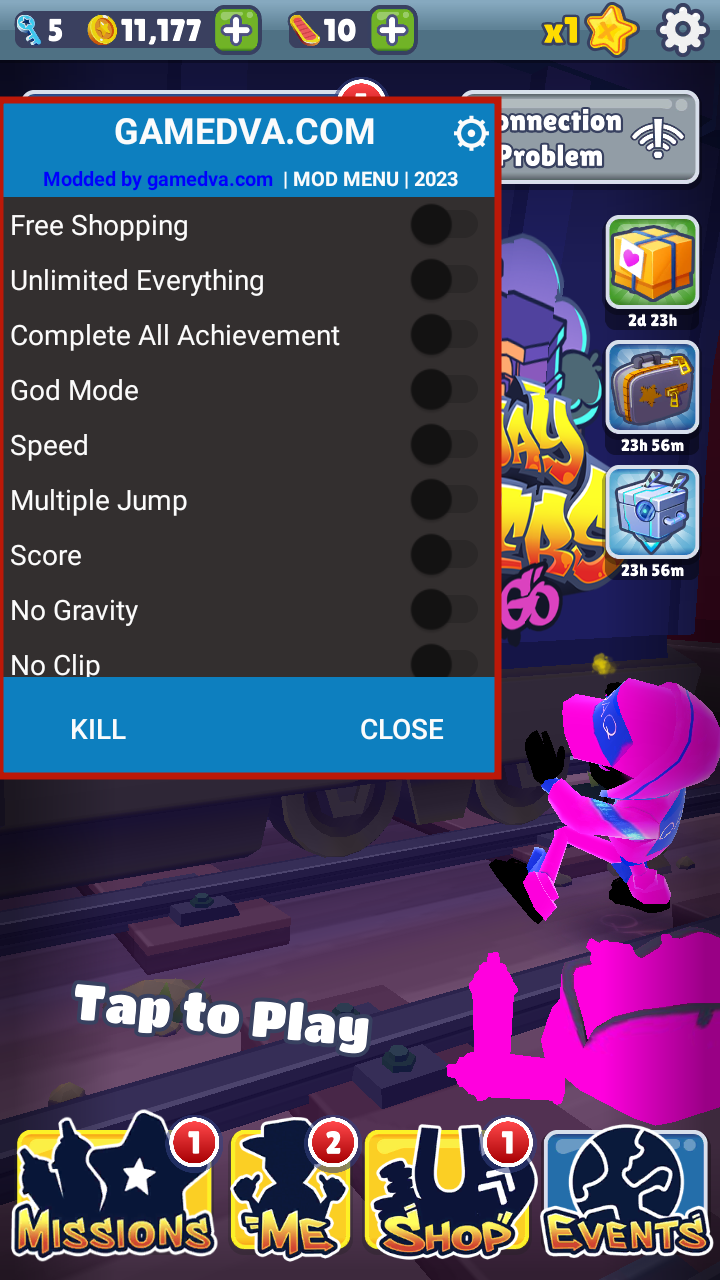
Task: Add more coins with plus button
Action: coord(236,31)
